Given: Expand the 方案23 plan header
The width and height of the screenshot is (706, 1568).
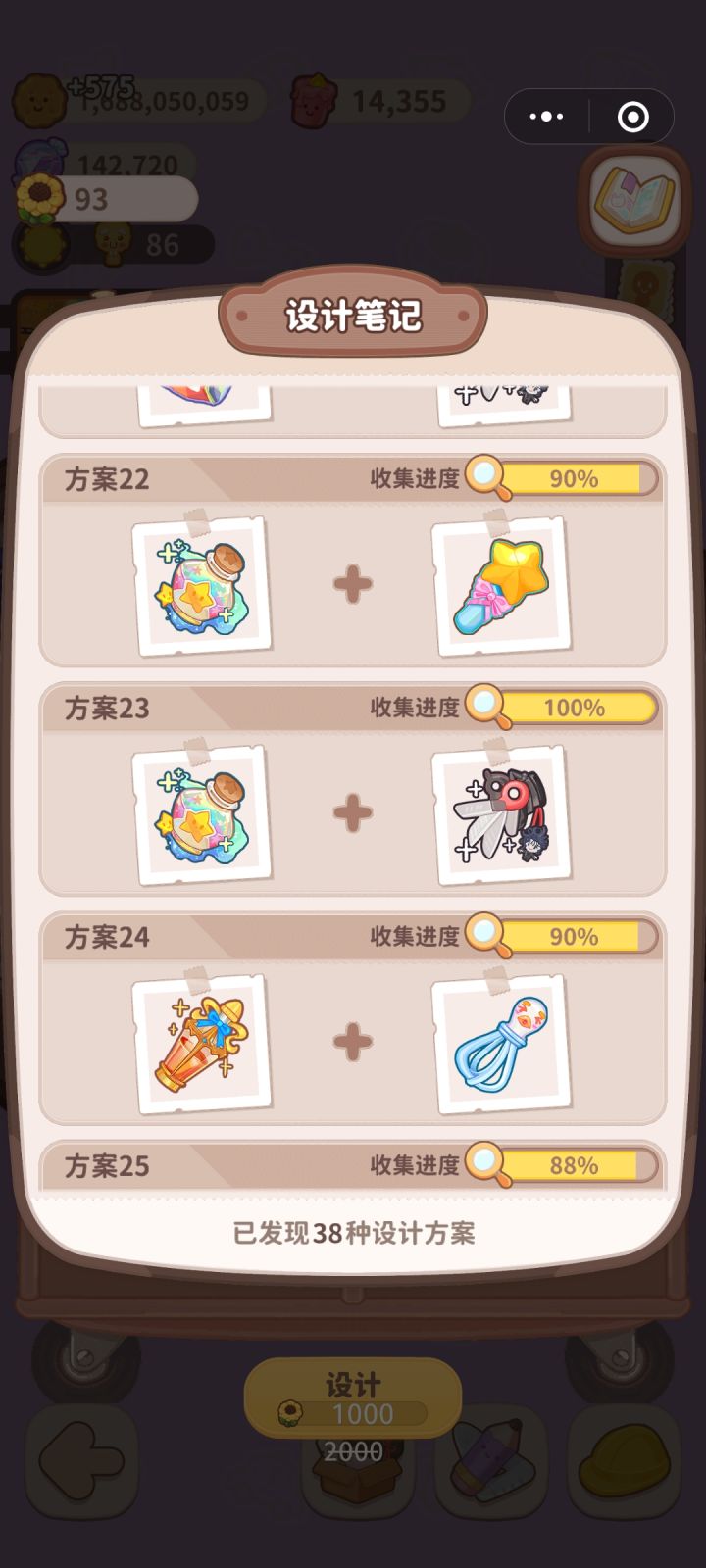Looking at the screenshot, I should click(x=108, y=709).
